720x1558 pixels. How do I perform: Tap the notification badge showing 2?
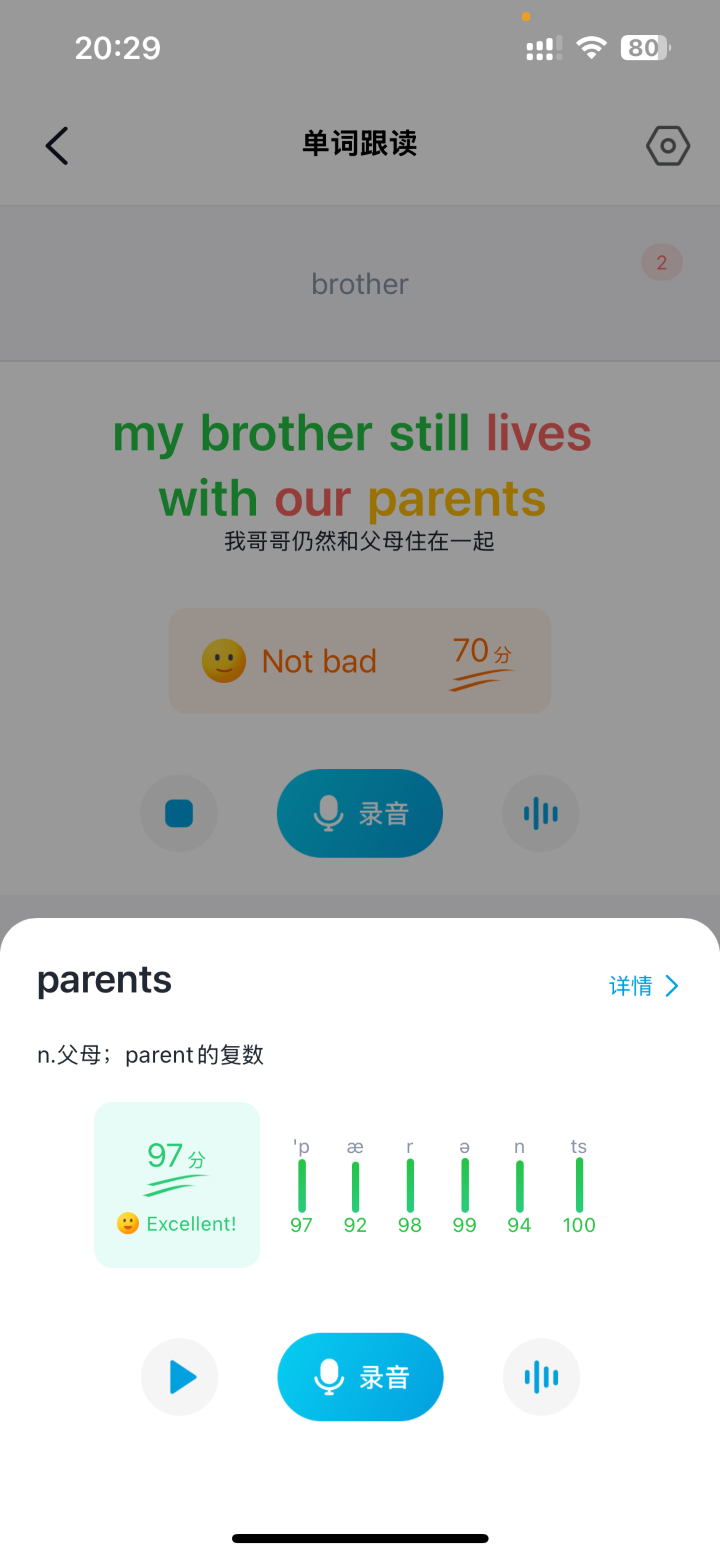pyautogui.click(x=661, y=262)
